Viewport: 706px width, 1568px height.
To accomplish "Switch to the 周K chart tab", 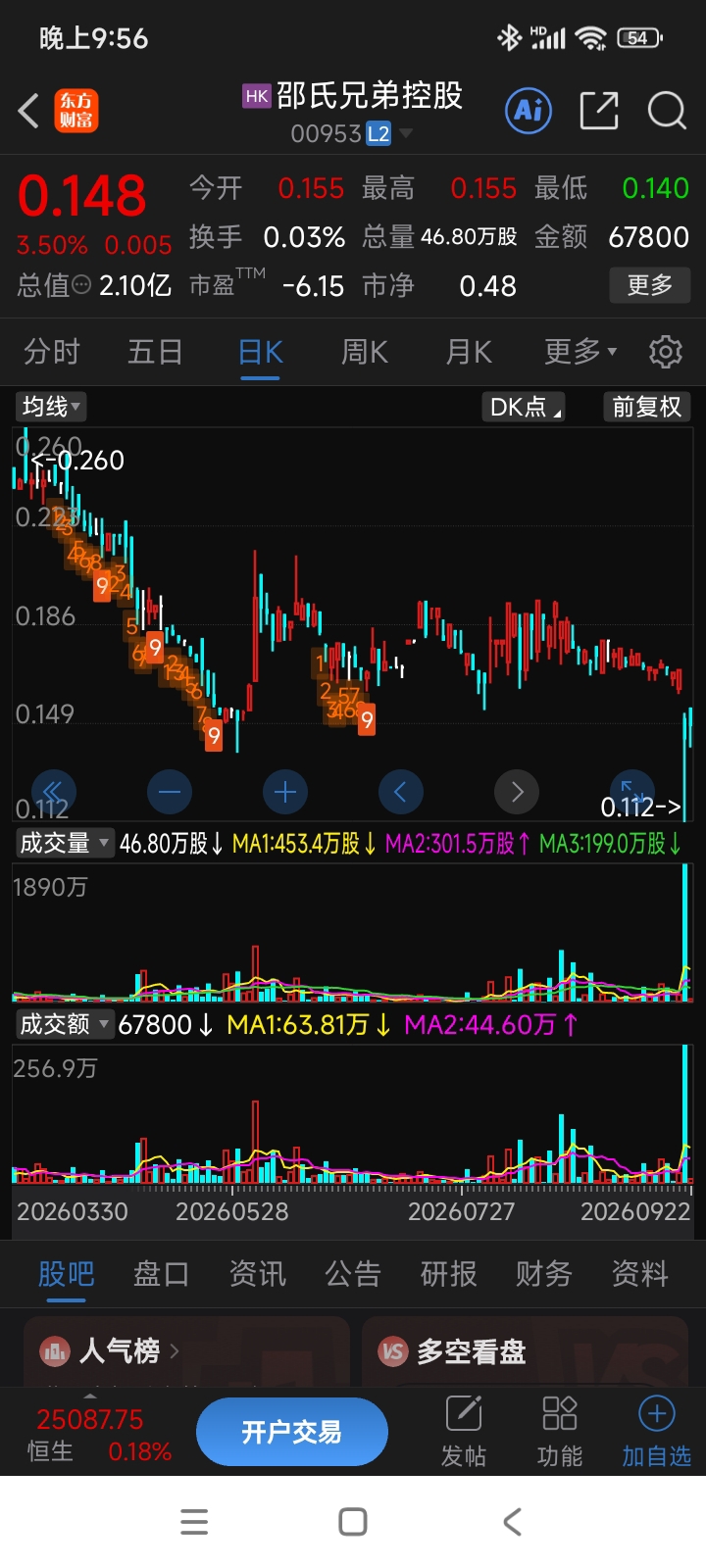I will pyautogui.click(x=364, y=351).
